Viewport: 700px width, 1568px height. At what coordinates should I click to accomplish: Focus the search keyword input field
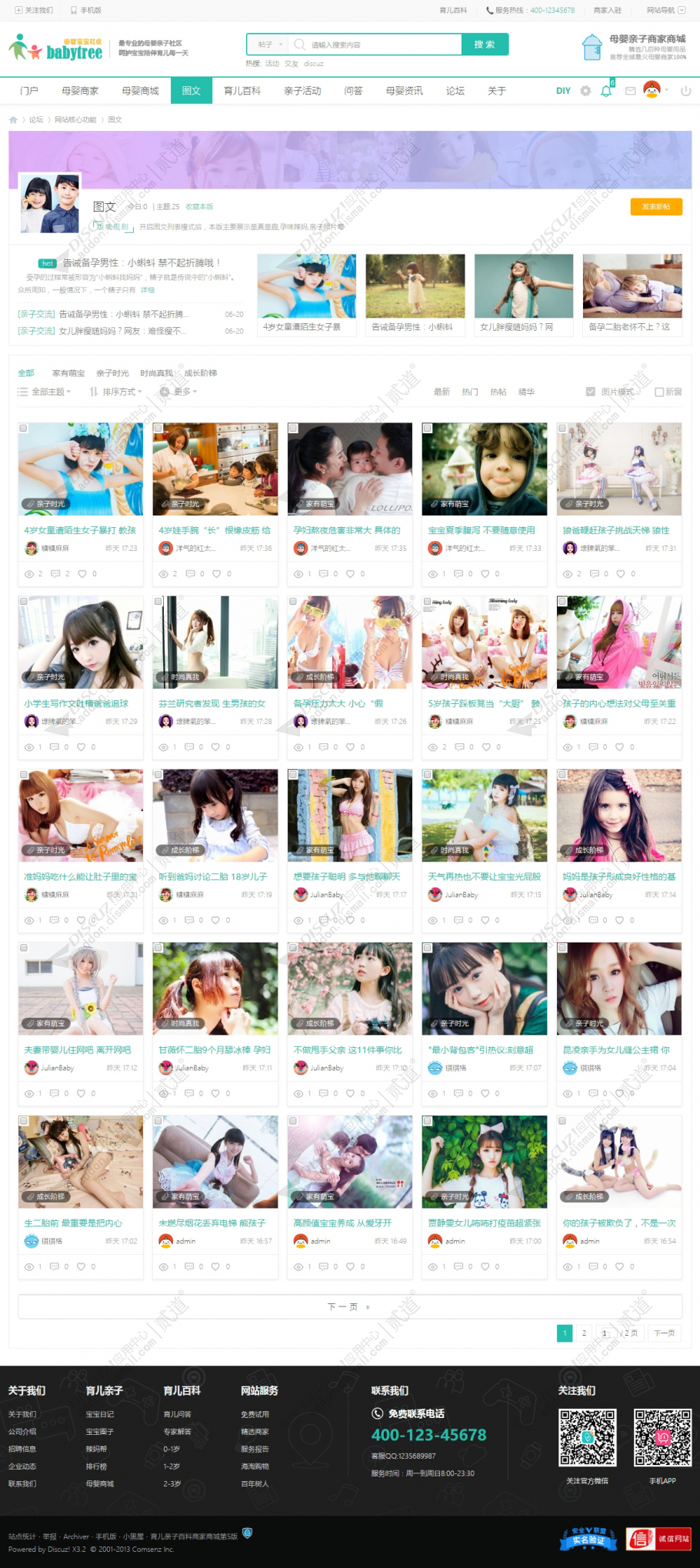coord(377,45)
